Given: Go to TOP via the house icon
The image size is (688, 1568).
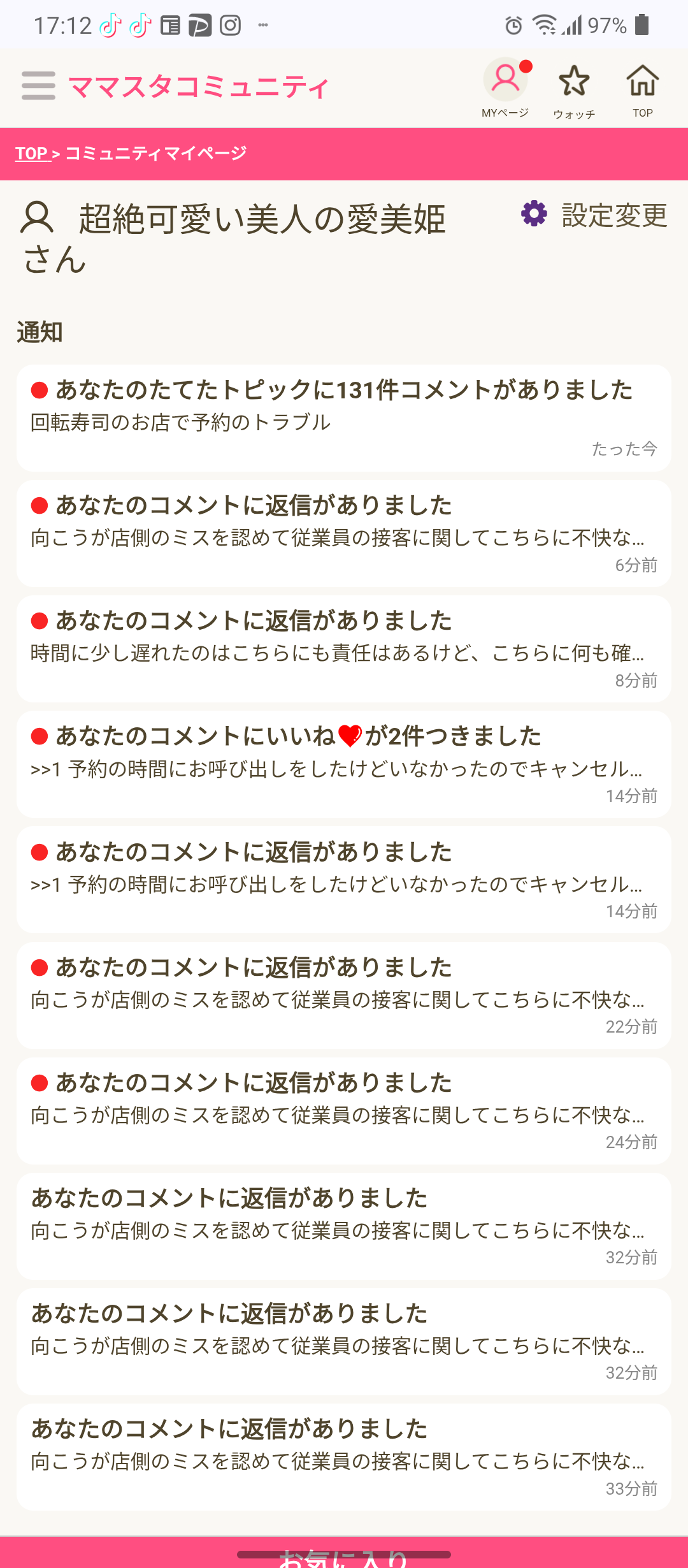Looking at the screenshot, I should pos(642,89).
